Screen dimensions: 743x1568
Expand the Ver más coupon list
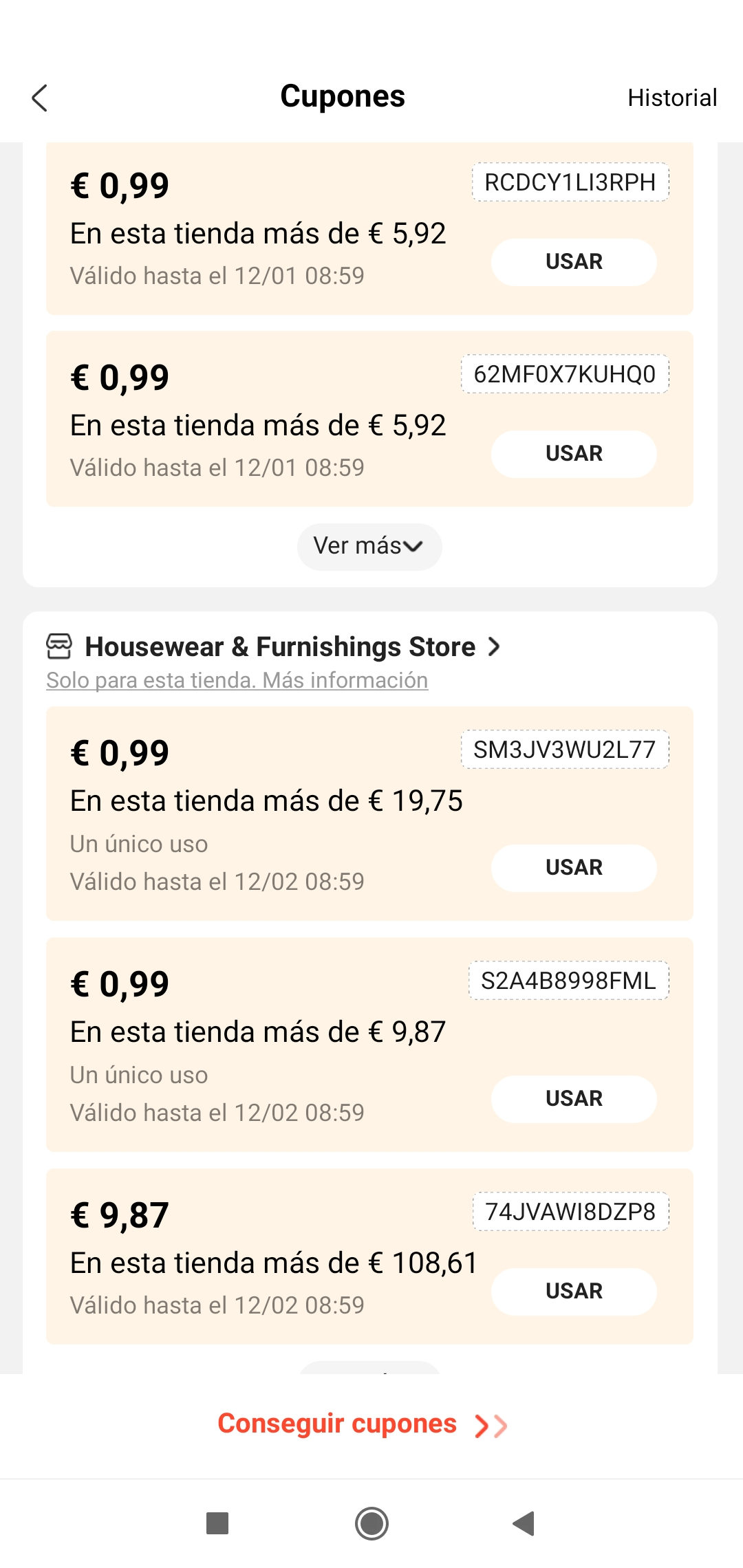369,547
